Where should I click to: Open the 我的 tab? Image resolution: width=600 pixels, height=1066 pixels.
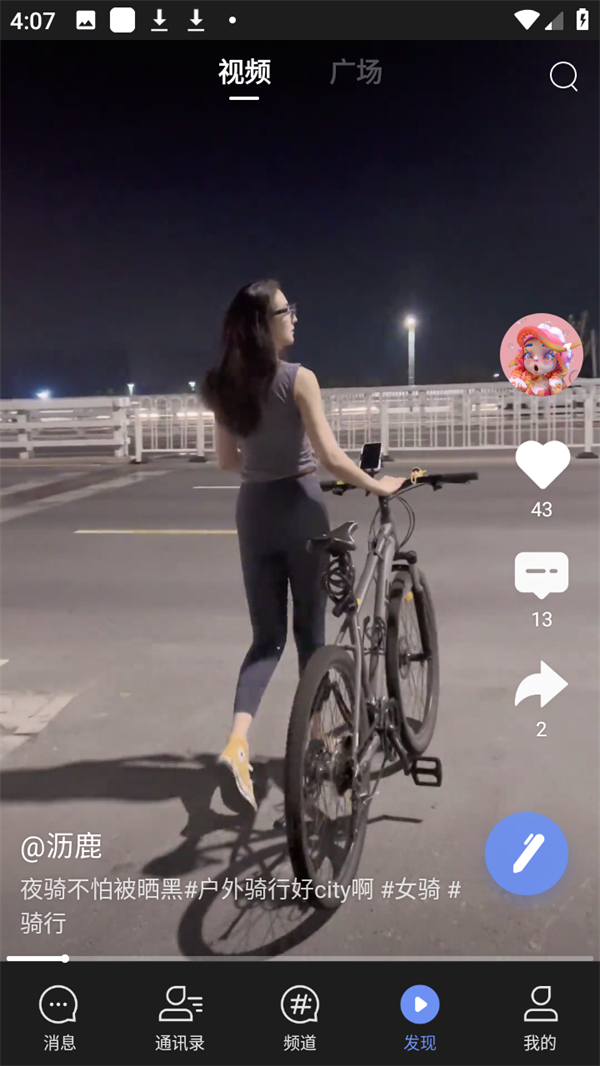pos(540,1015)
